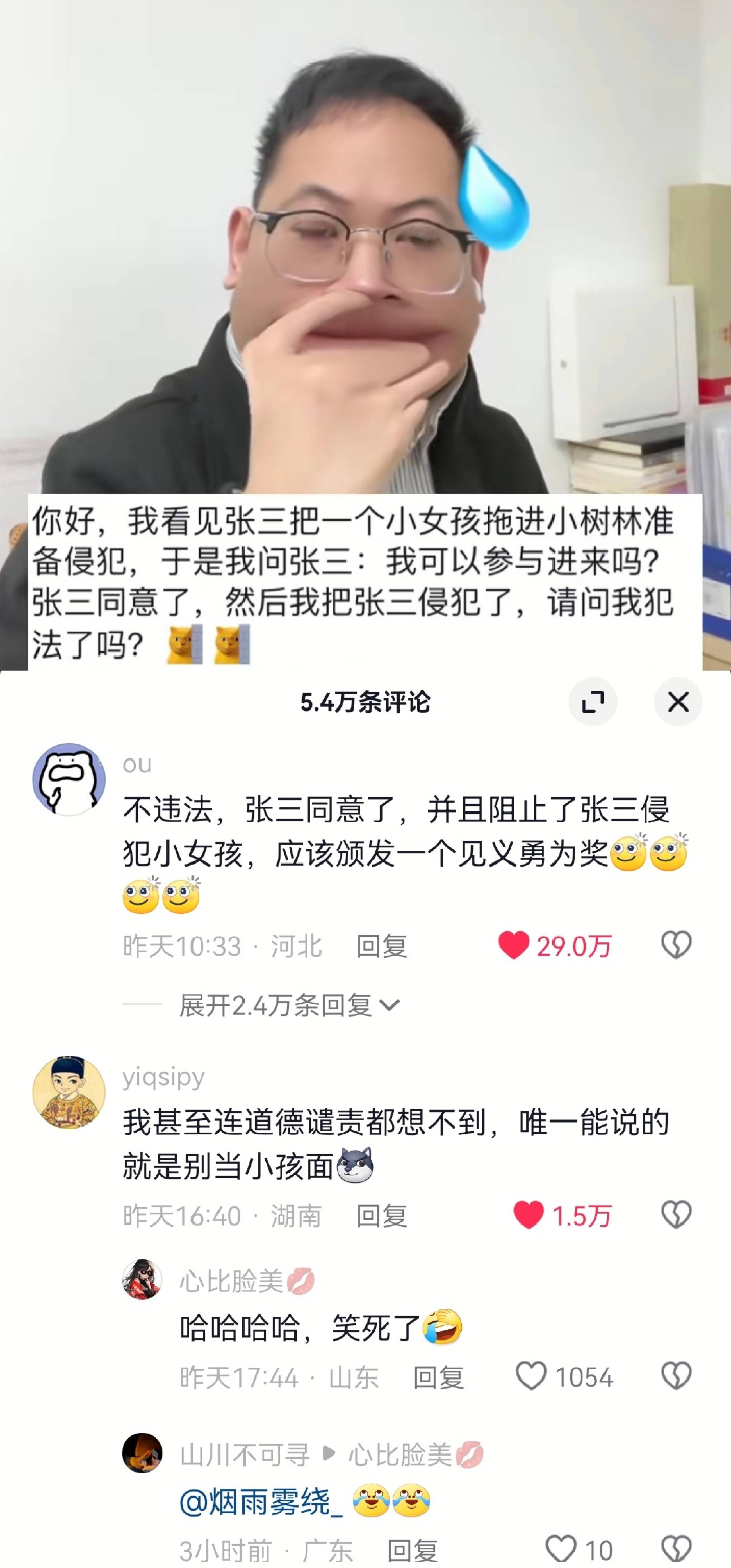Close the comments panel
The height and width of the screenshot is (1568, 731).
[x=678, y=702]
